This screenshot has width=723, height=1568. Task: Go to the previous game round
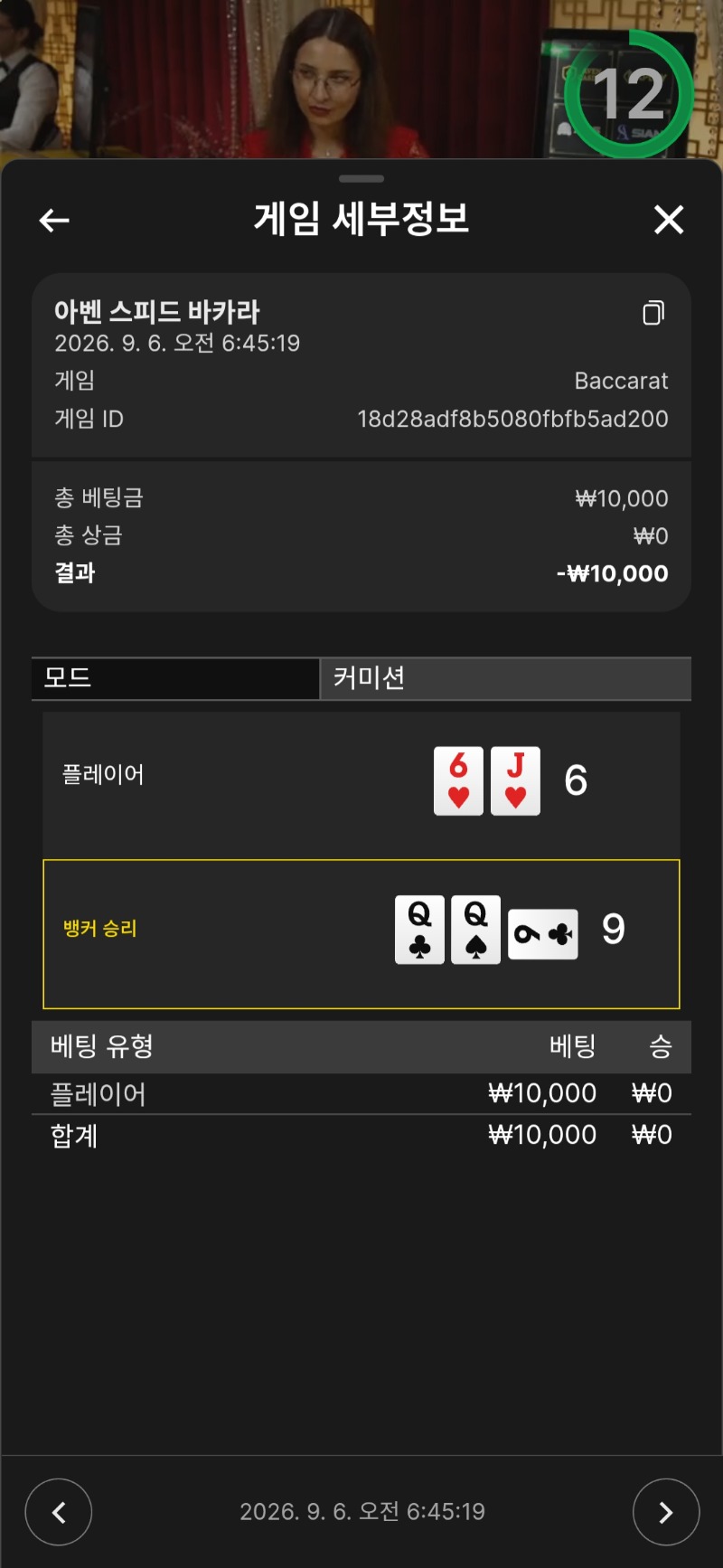coord(59,1512)
